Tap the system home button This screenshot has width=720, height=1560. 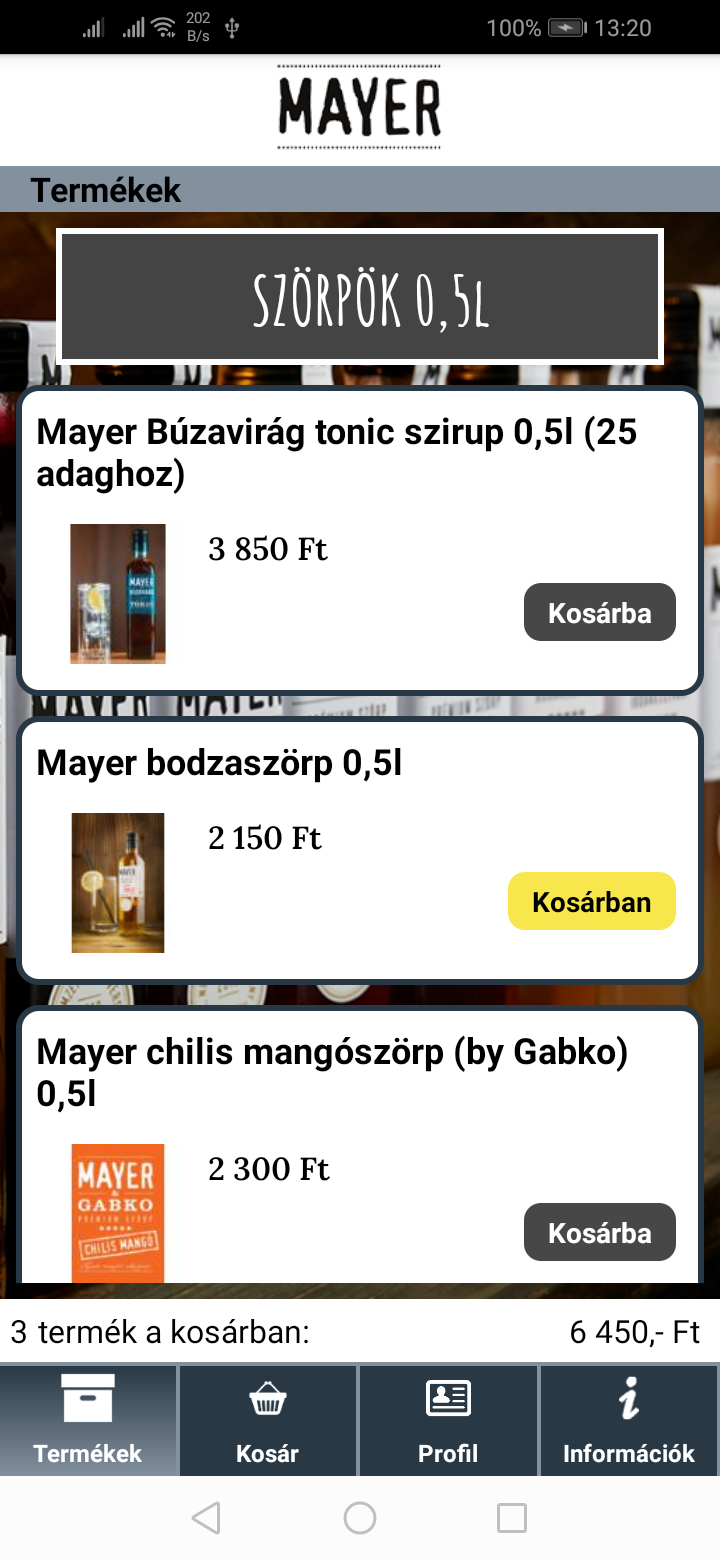[360, 1518]
